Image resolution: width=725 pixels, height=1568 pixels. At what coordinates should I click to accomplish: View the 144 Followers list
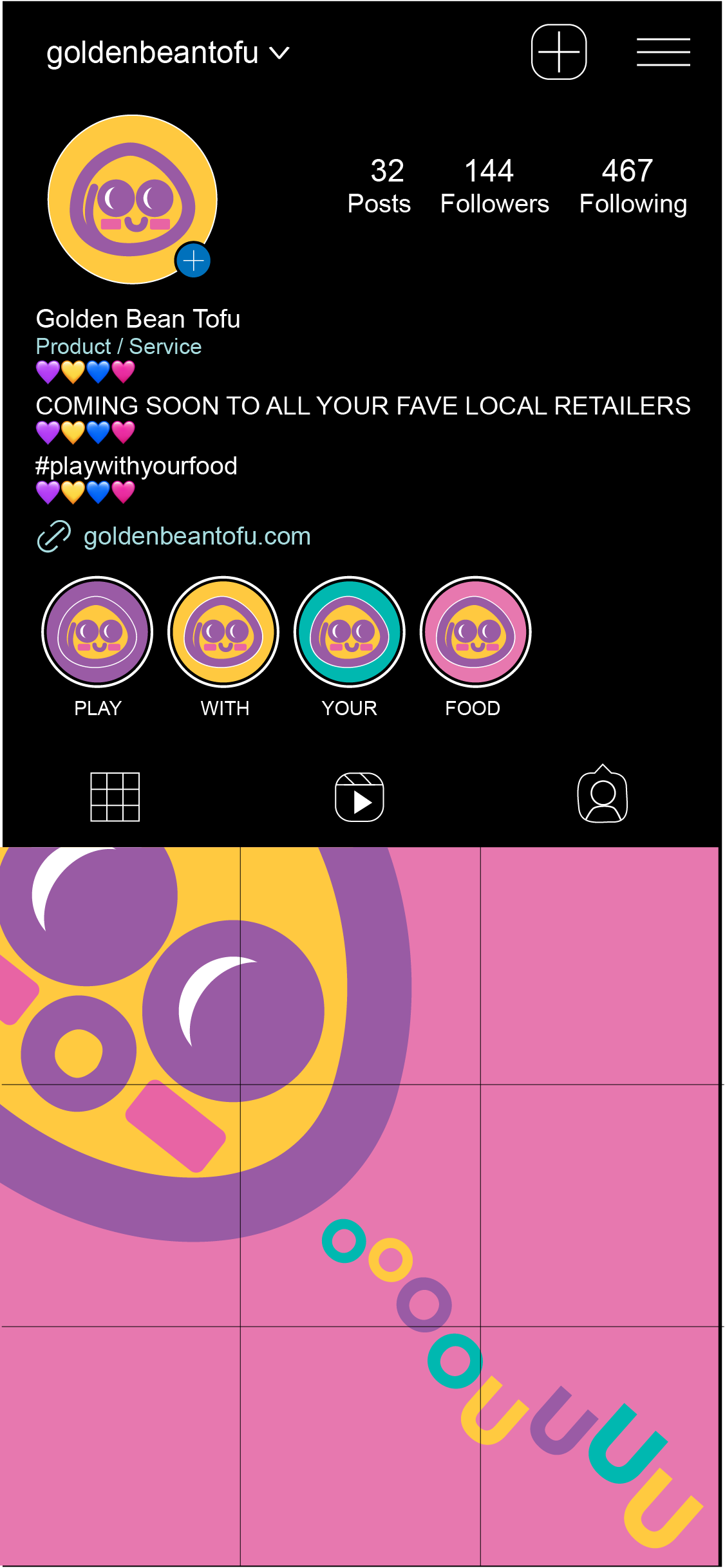point(494,187)
